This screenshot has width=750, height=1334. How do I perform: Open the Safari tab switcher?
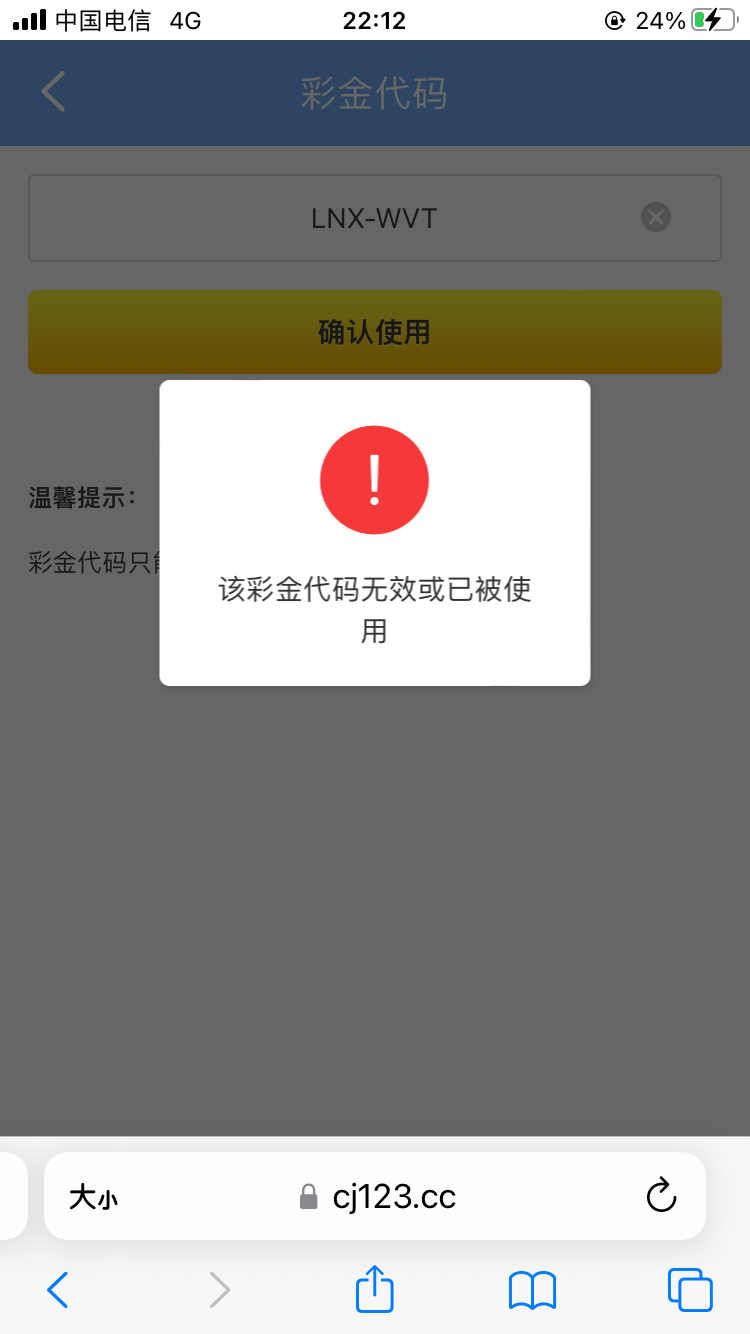tap(688, 1290)
